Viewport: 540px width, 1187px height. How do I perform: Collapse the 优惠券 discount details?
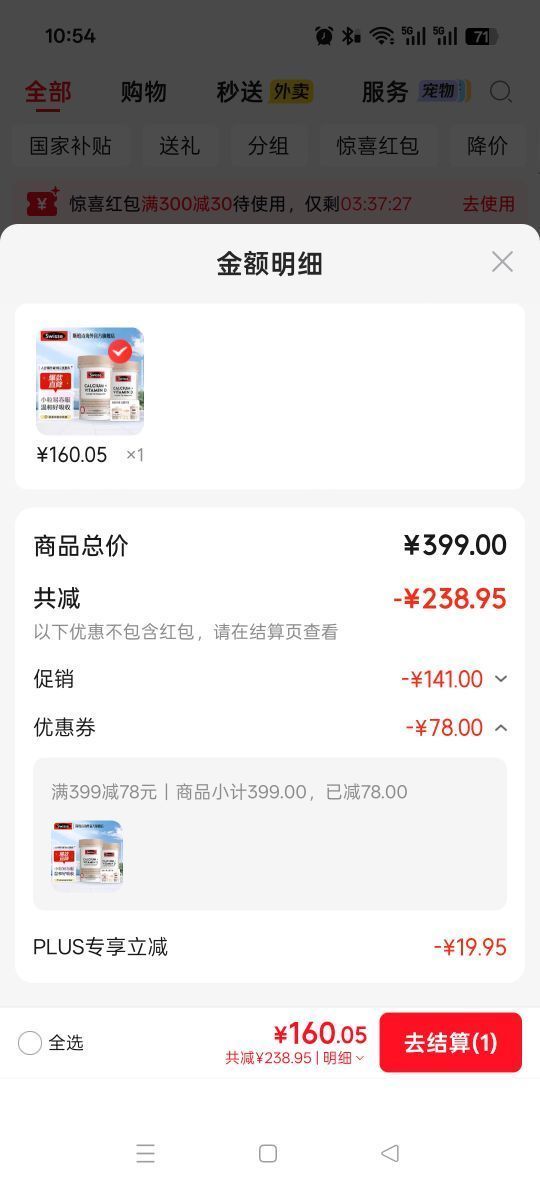pos(501,727)
